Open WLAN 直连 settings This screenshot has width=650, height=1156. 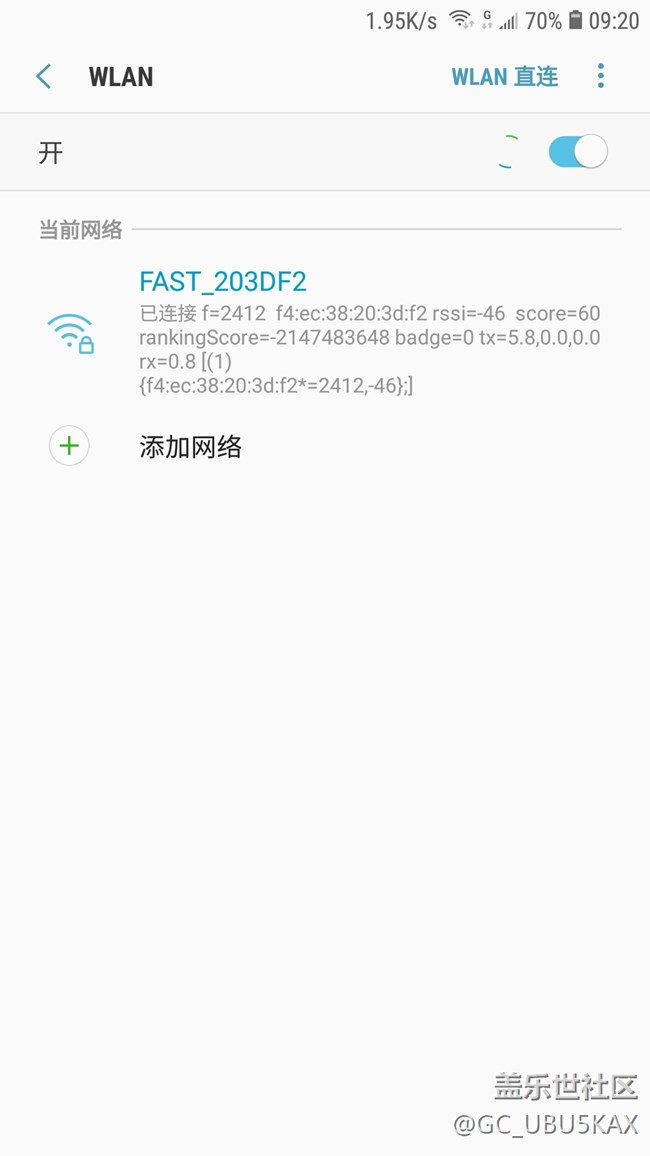(505, 77)
